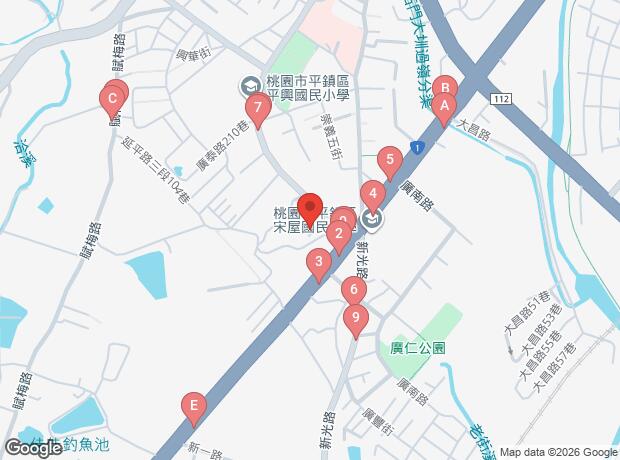Open the pin numbered 6
The image size is (620, 460).
point(352,291)
